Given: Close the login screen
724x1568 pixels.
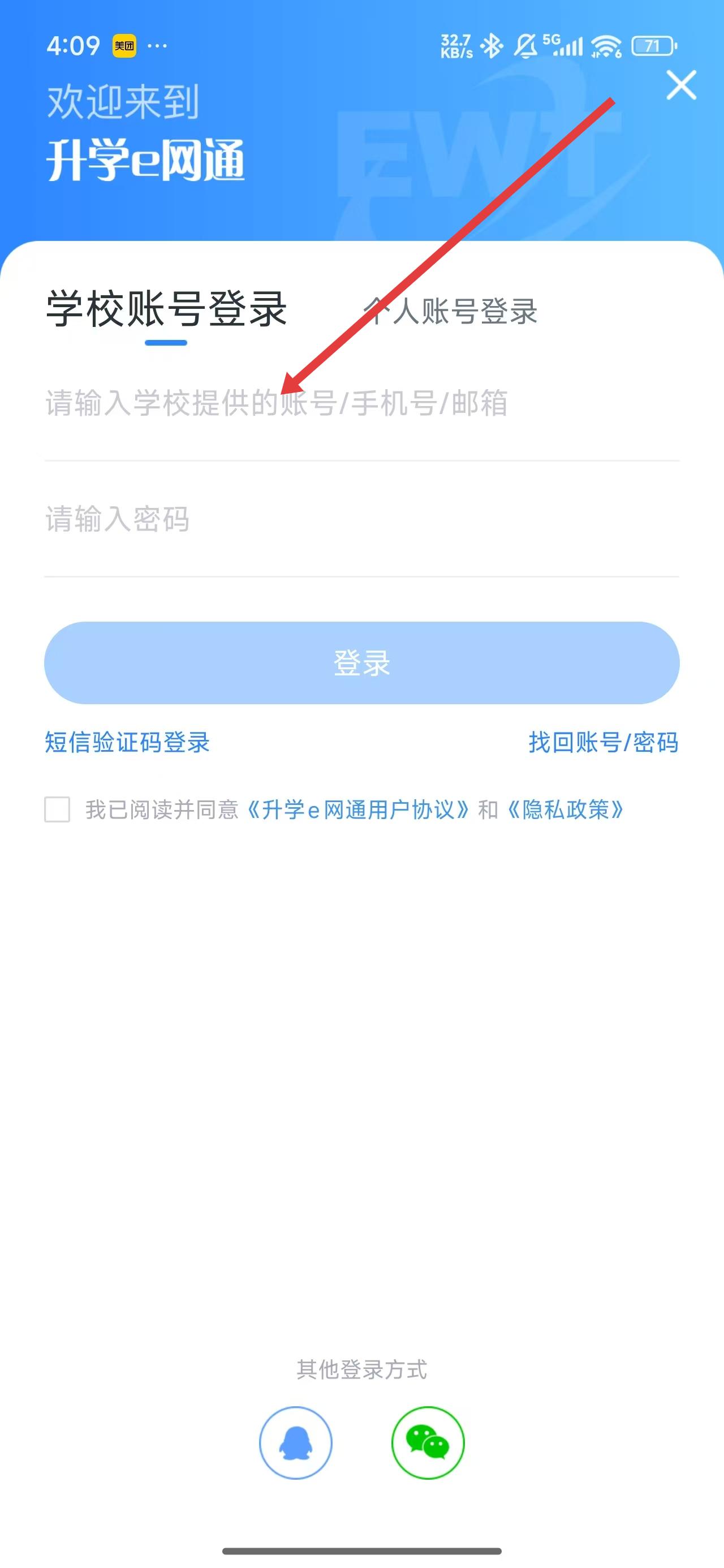Looking at the screenshot, I should [681, 85].
